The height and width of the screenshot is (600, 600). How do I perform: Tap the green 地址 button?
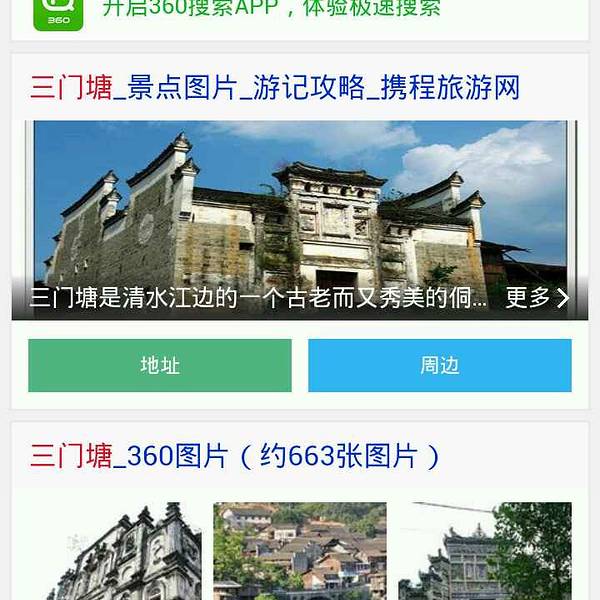(160, 365)
